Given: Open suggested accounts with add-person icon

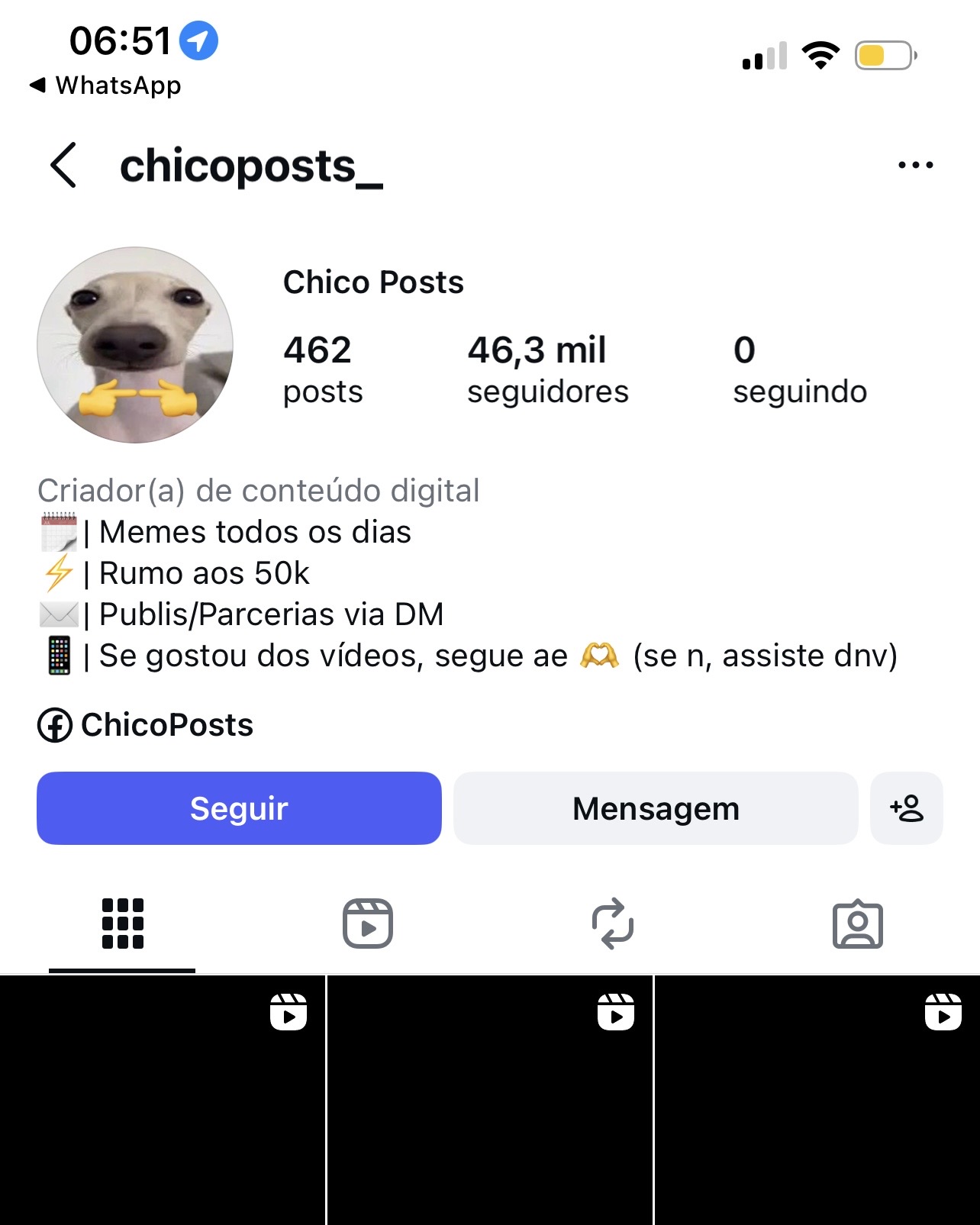Looking at the screenshot, I should 906,808.
